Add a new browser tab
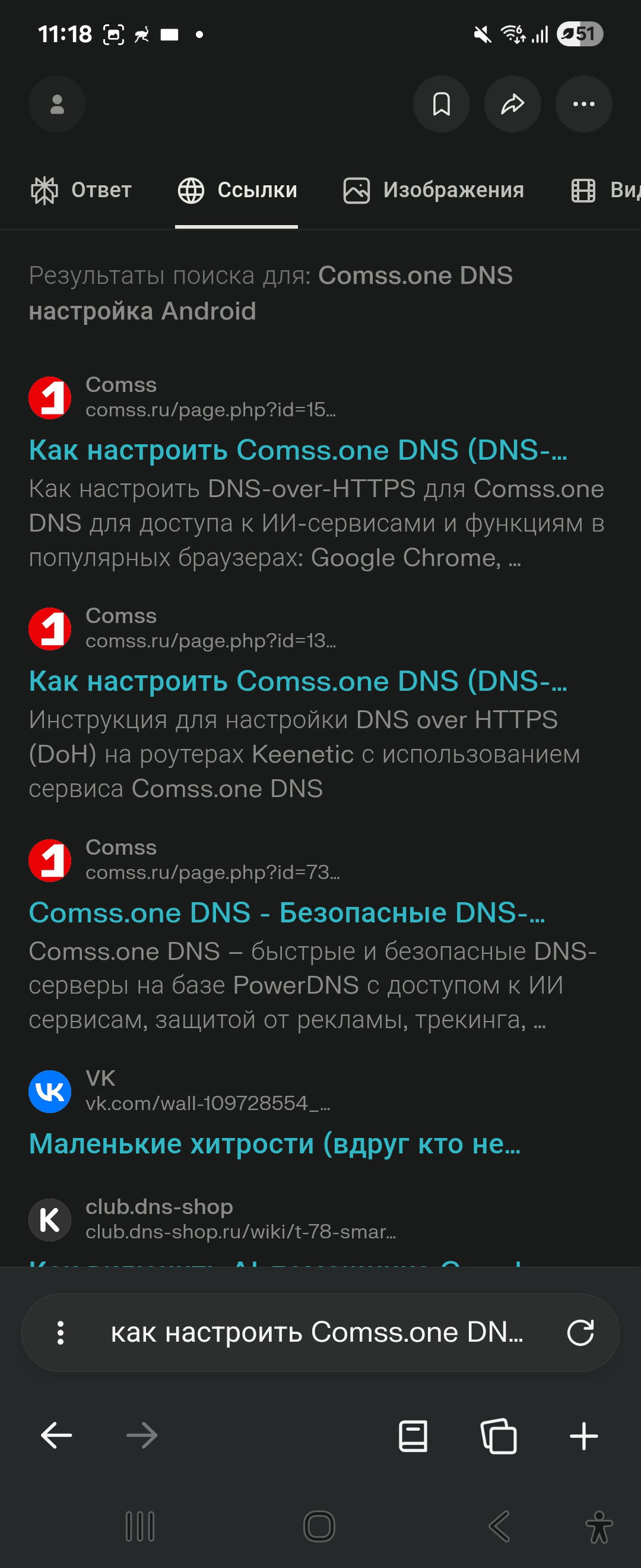641x1568 pixels. [583, 1436]
